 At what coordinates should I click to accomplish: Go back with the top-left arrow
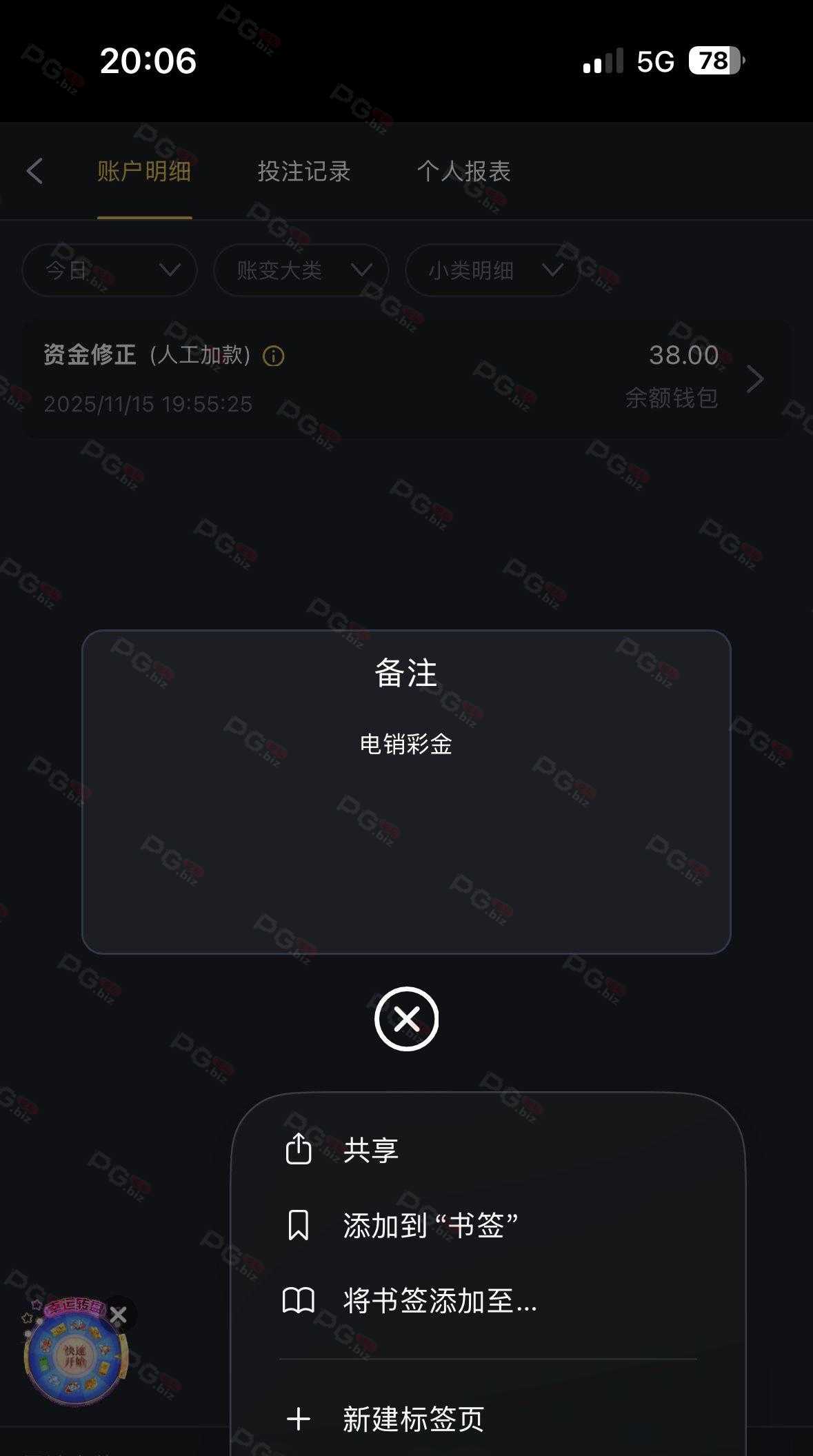click(x=34, y=171)
